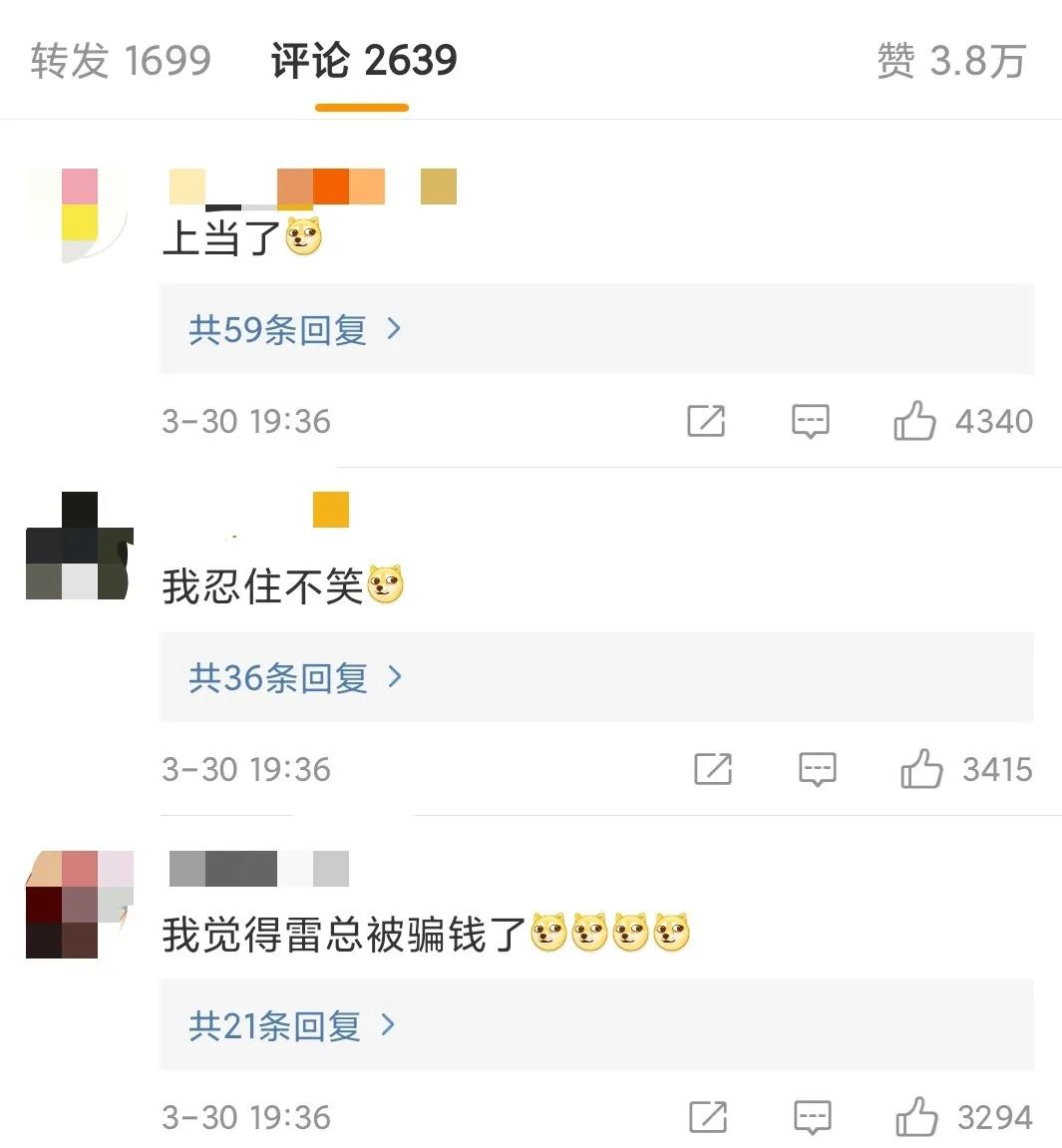Reply to the 上当了 comment
Viewport: 1062px width, 1148px height.
click(x=810, y=421)
